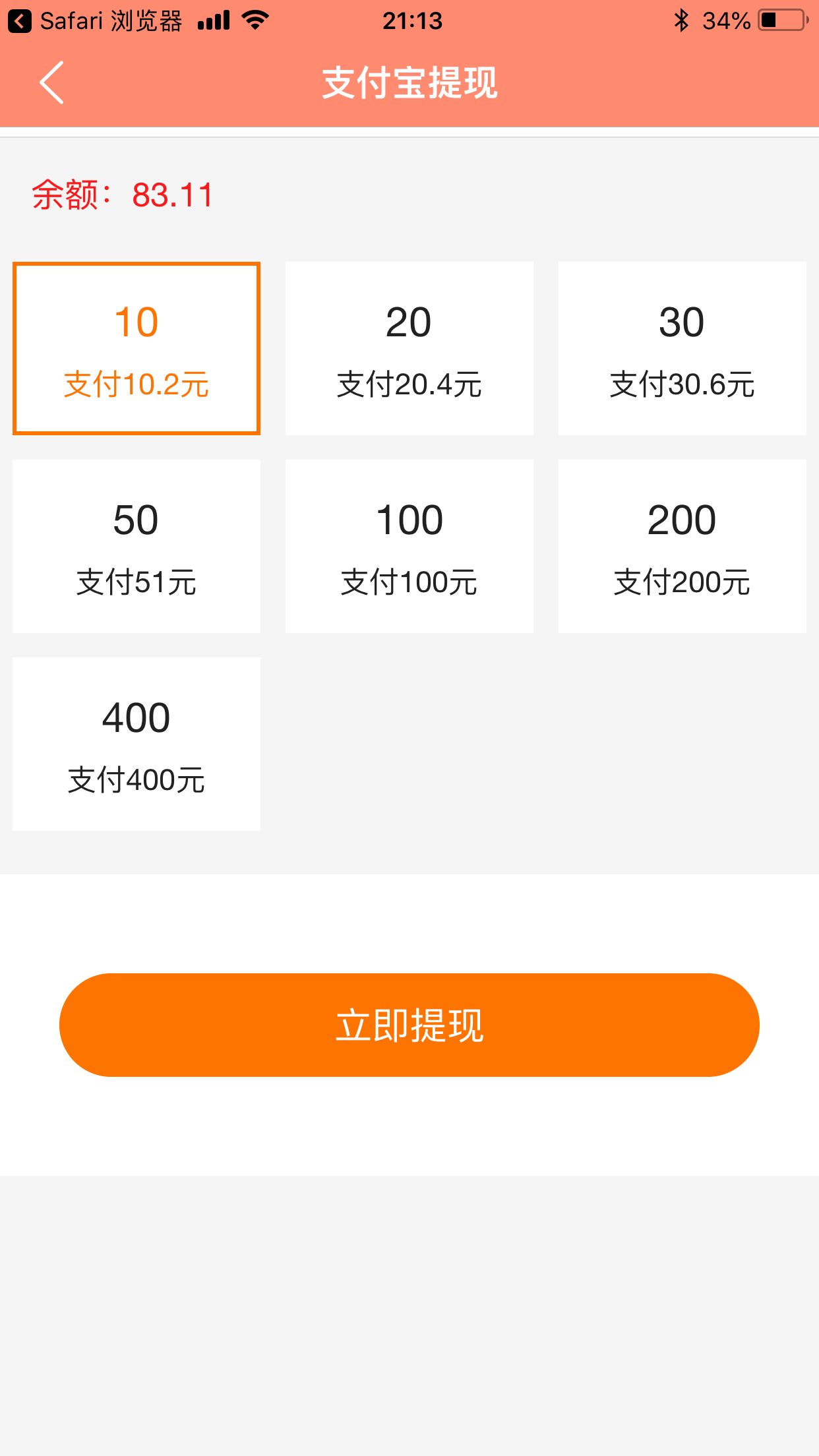Tap the battery indicator showing 34%
The height and width of the screenshot is (1456, 819).
pyautogui.click(x=781, y=20)
